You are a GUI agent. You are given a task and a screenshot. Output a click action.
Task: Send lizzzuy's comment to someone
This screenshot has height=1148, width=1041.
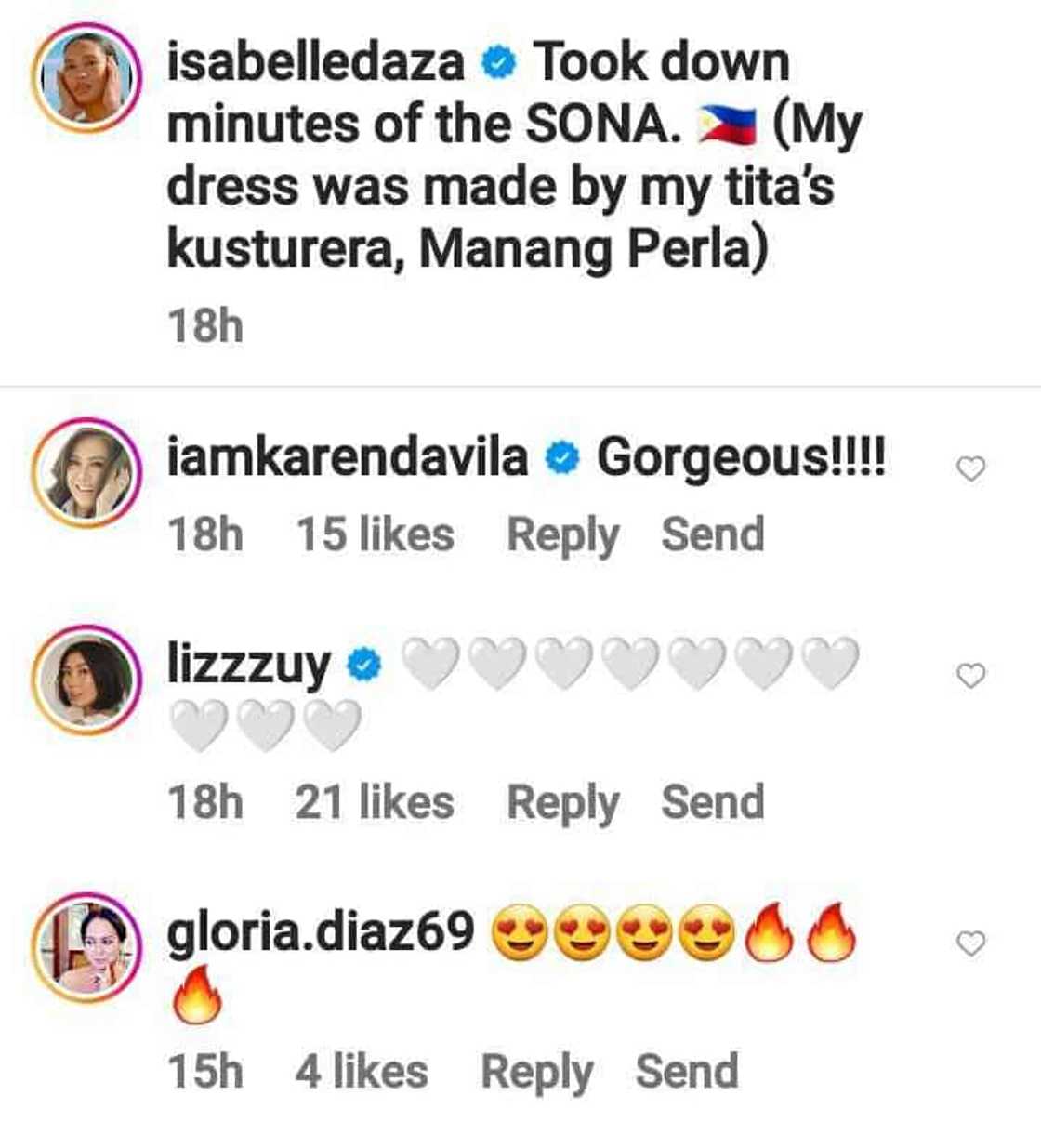(x=712, y=803)
